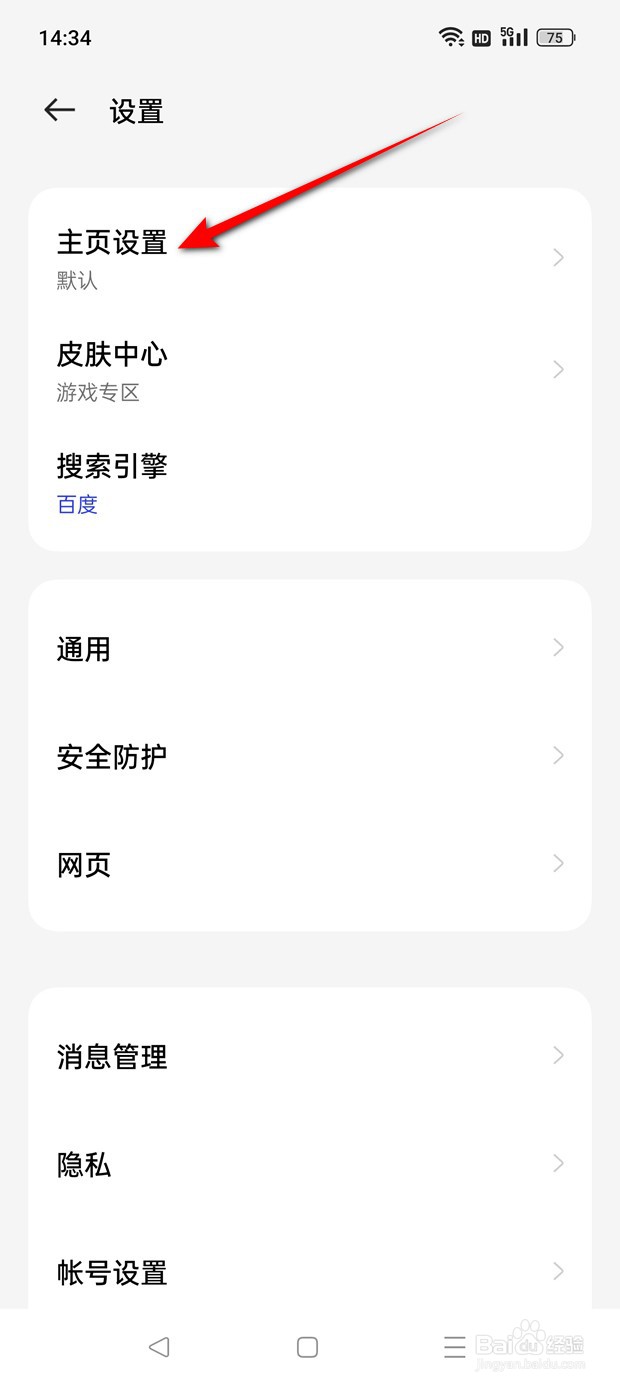620x1386 pixels.
Task: Open 消息管理 settings
Action: tap(310, 1056)
